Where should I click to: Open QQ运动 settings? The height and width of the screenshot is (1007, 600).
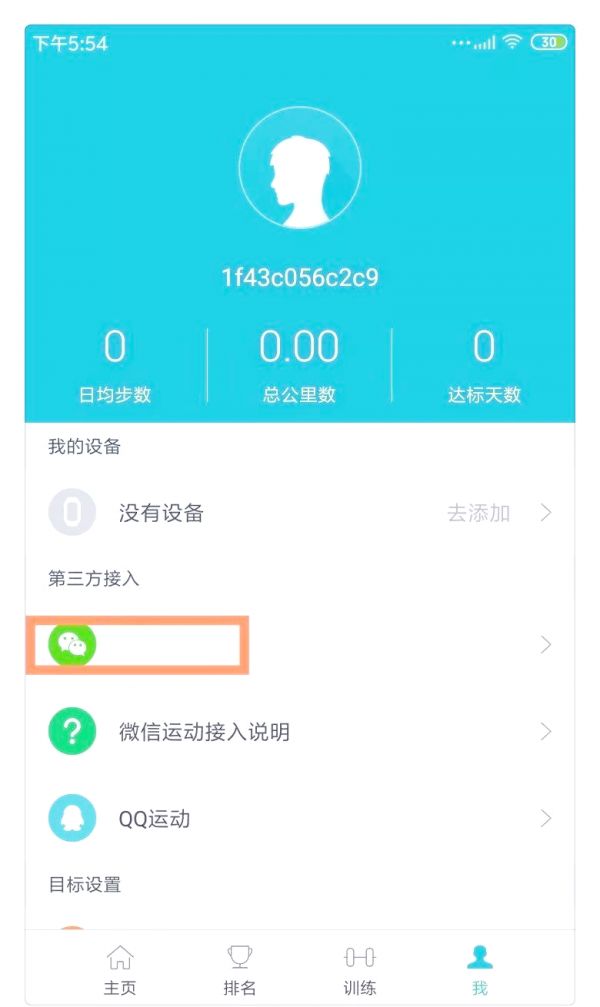(300, 819)
